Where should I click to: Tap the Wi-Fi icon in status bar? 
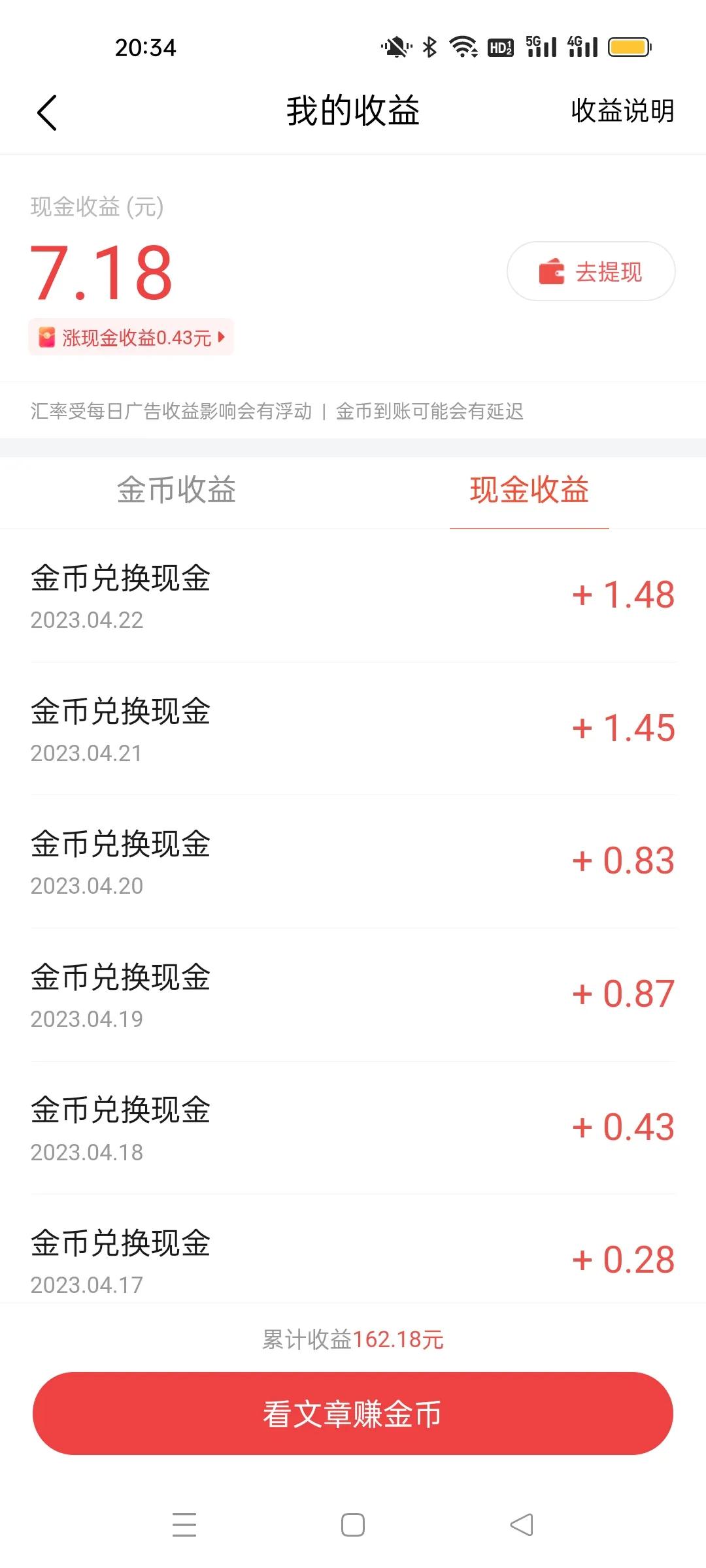coord(462,46)
